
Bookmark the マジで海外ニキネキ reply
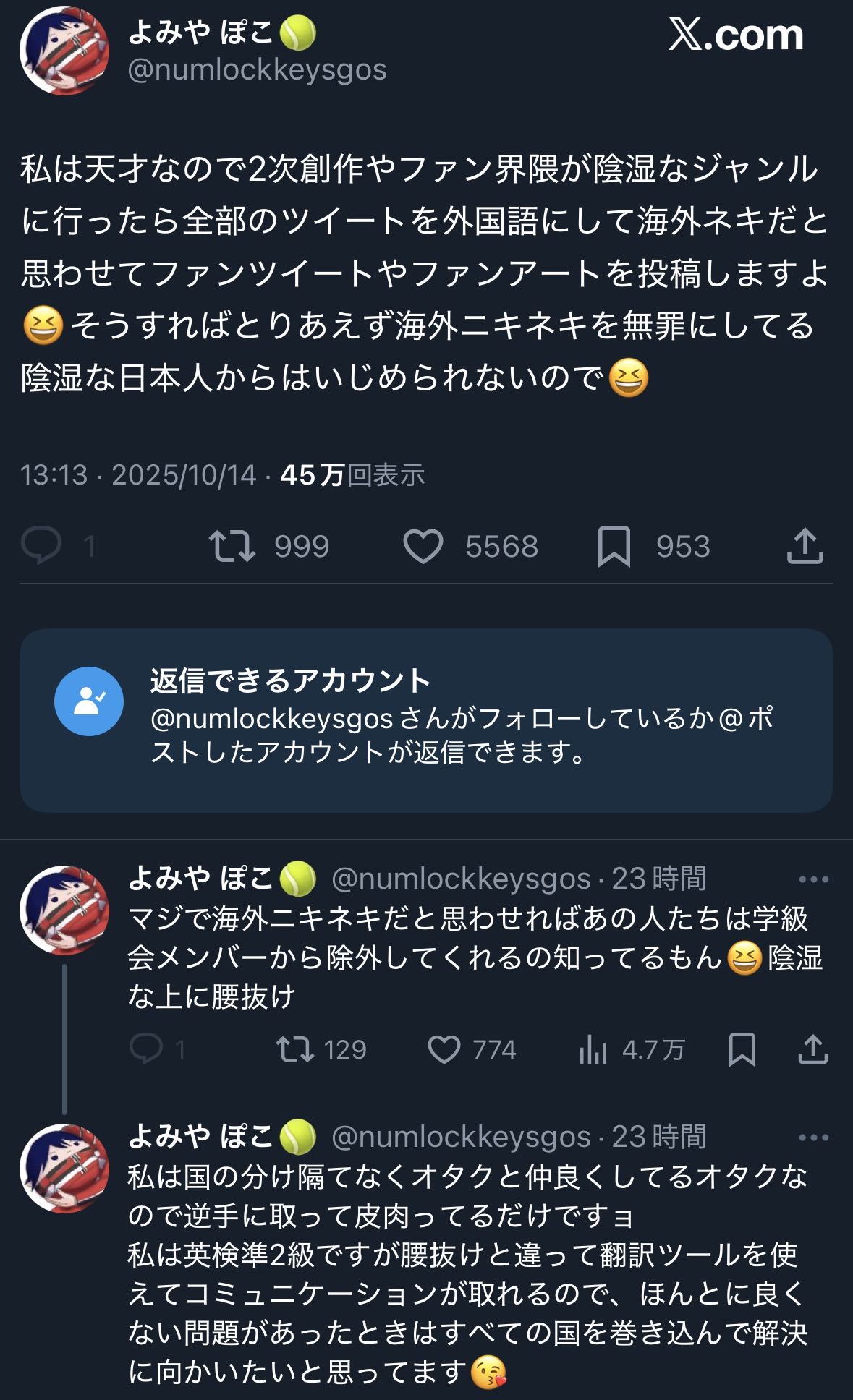click(x=742, y=1049)
